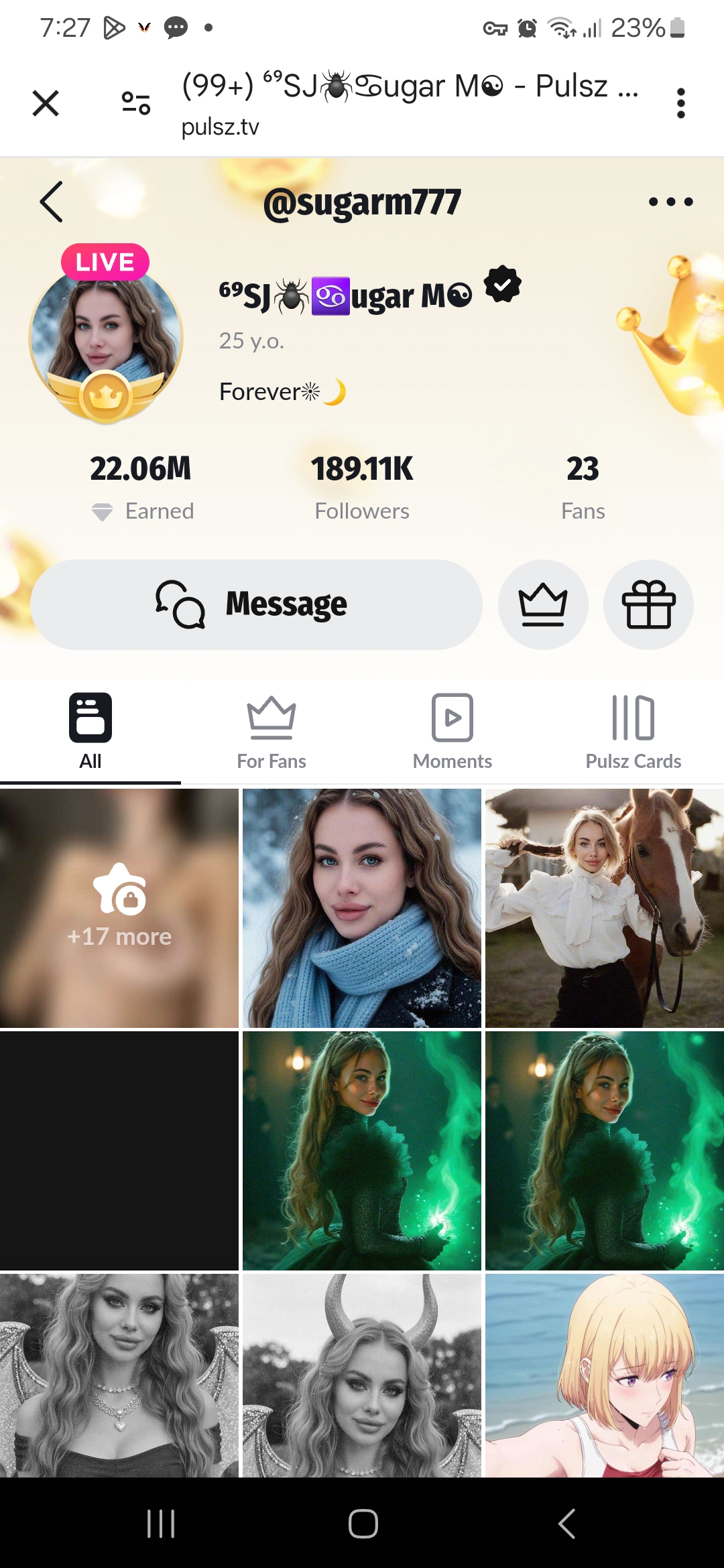This screenshot has width=724, height=1568.
Task: Open the profile's horizontal three-dot options
Action: (670, 202)
